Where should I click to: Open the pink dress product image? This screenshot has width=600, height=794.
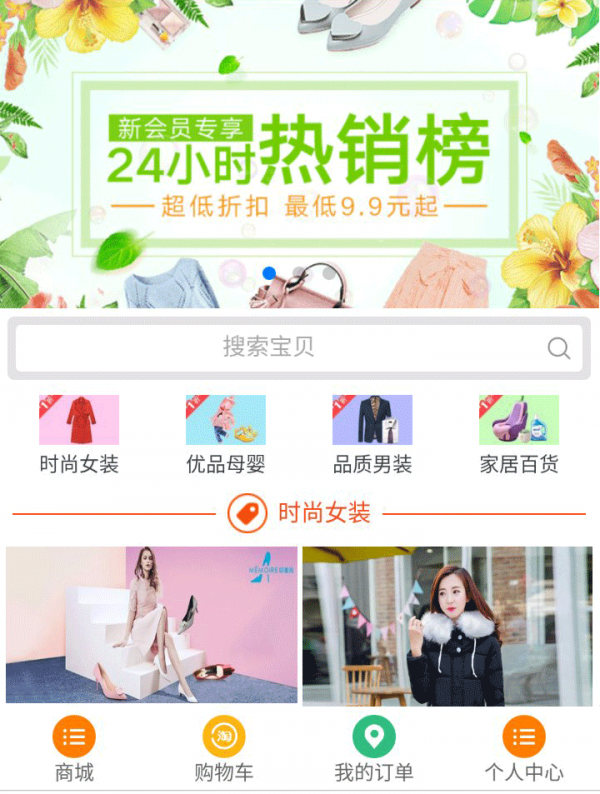click(151, 625)
